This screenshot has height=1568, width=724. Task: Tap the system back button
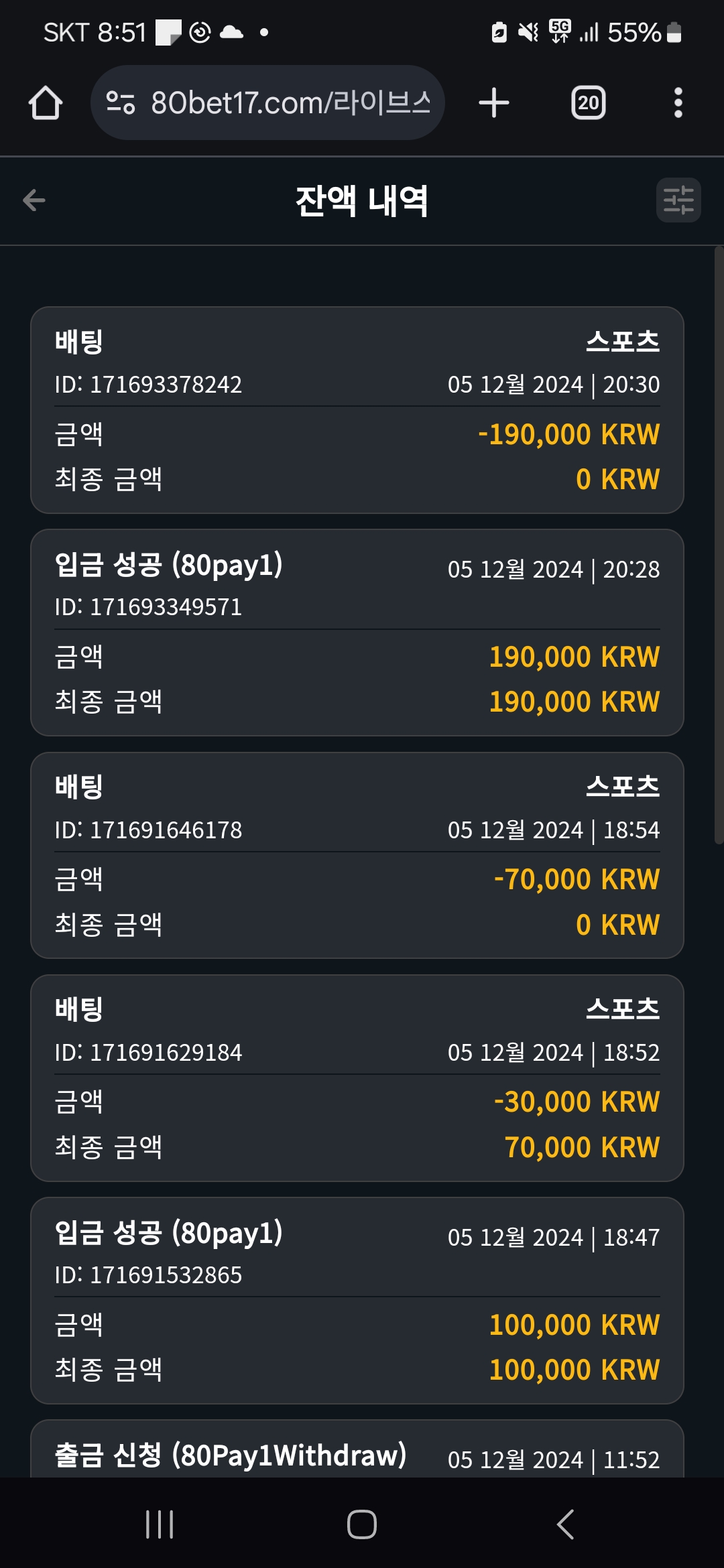pos(565,1524)
